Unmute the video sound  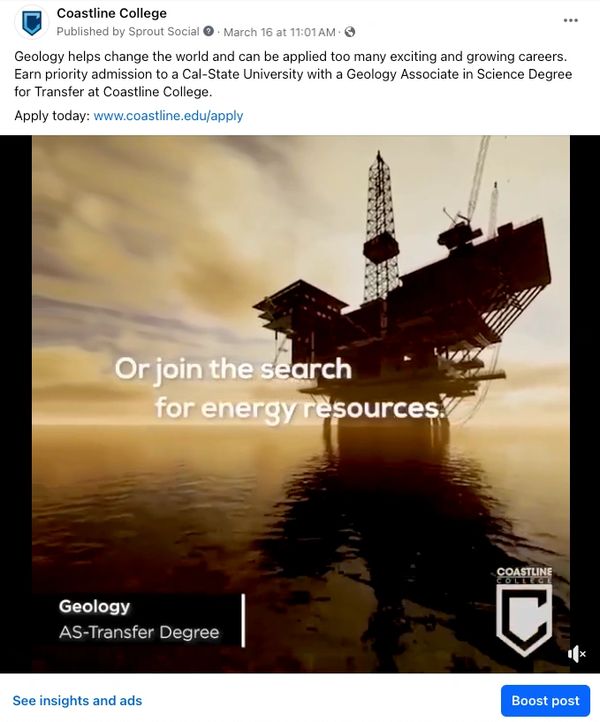click(576, 654)
